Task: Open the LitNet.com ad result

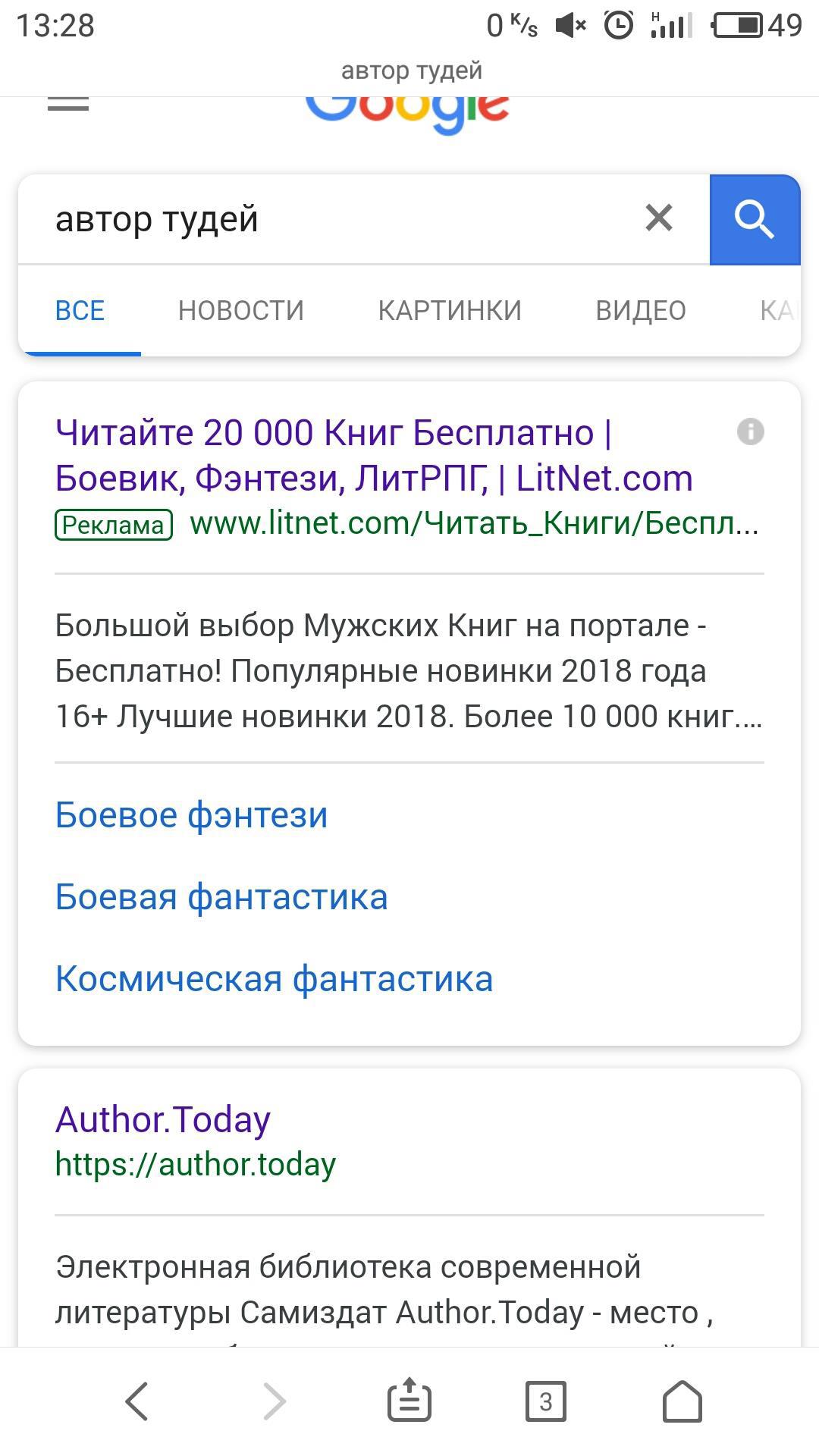Action: 373,455
